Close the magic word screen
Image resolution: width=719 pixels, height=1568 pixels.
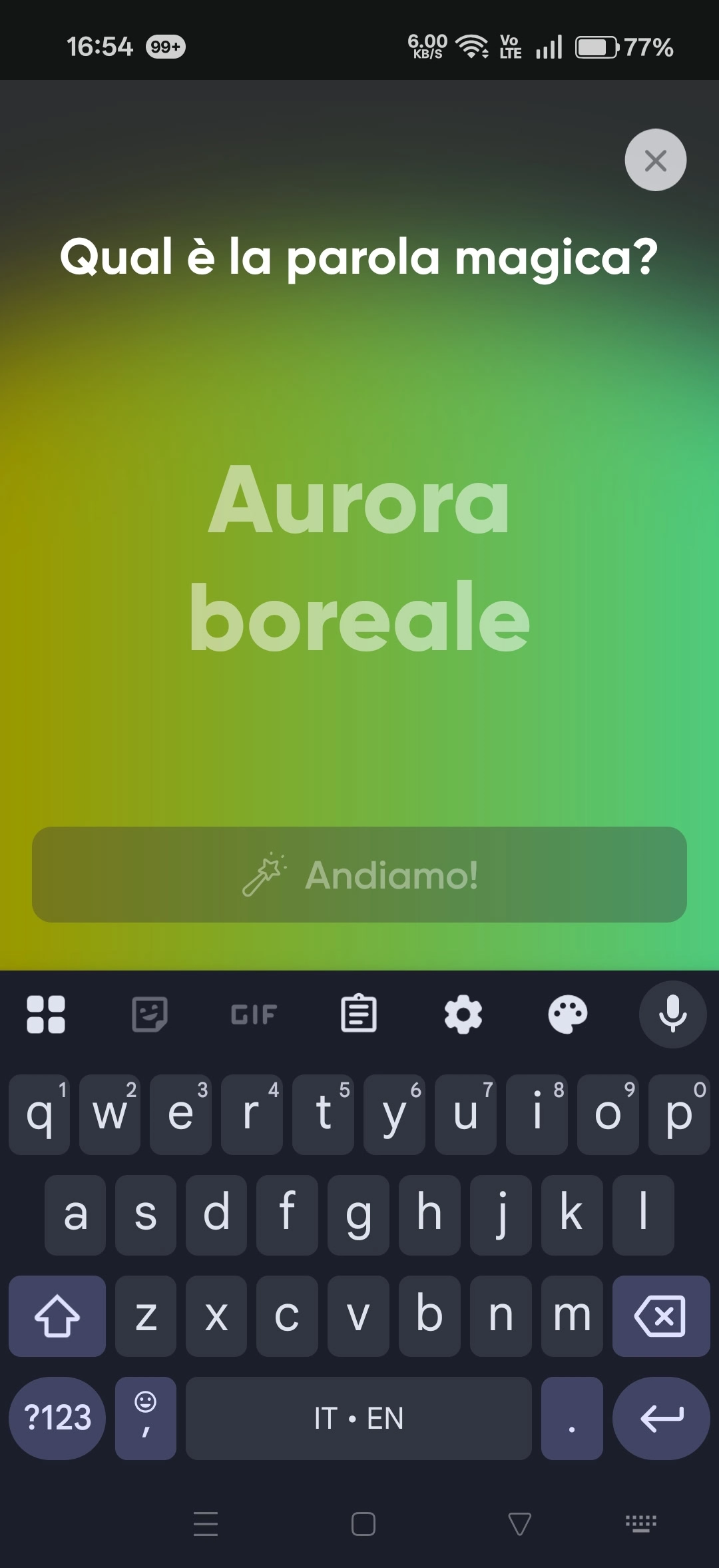click(x=655, y=160)
